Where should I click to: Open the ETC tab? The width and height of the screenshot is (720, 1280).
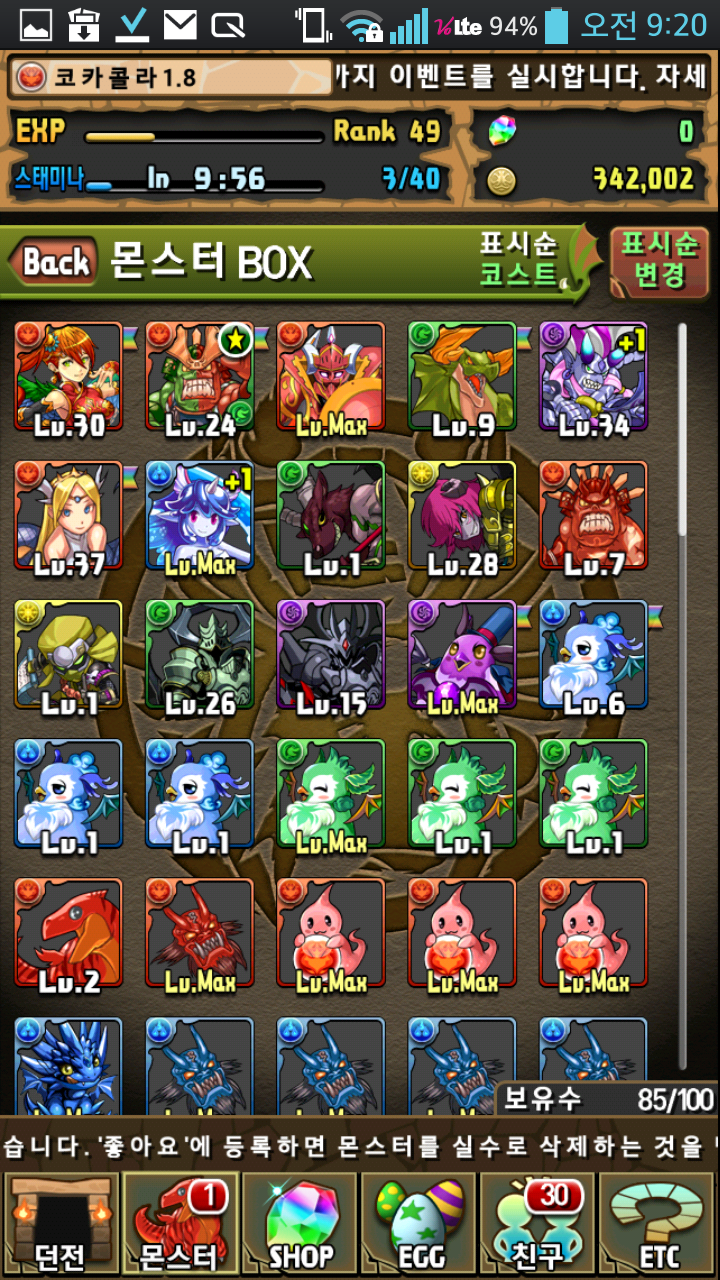[658, 1224]
